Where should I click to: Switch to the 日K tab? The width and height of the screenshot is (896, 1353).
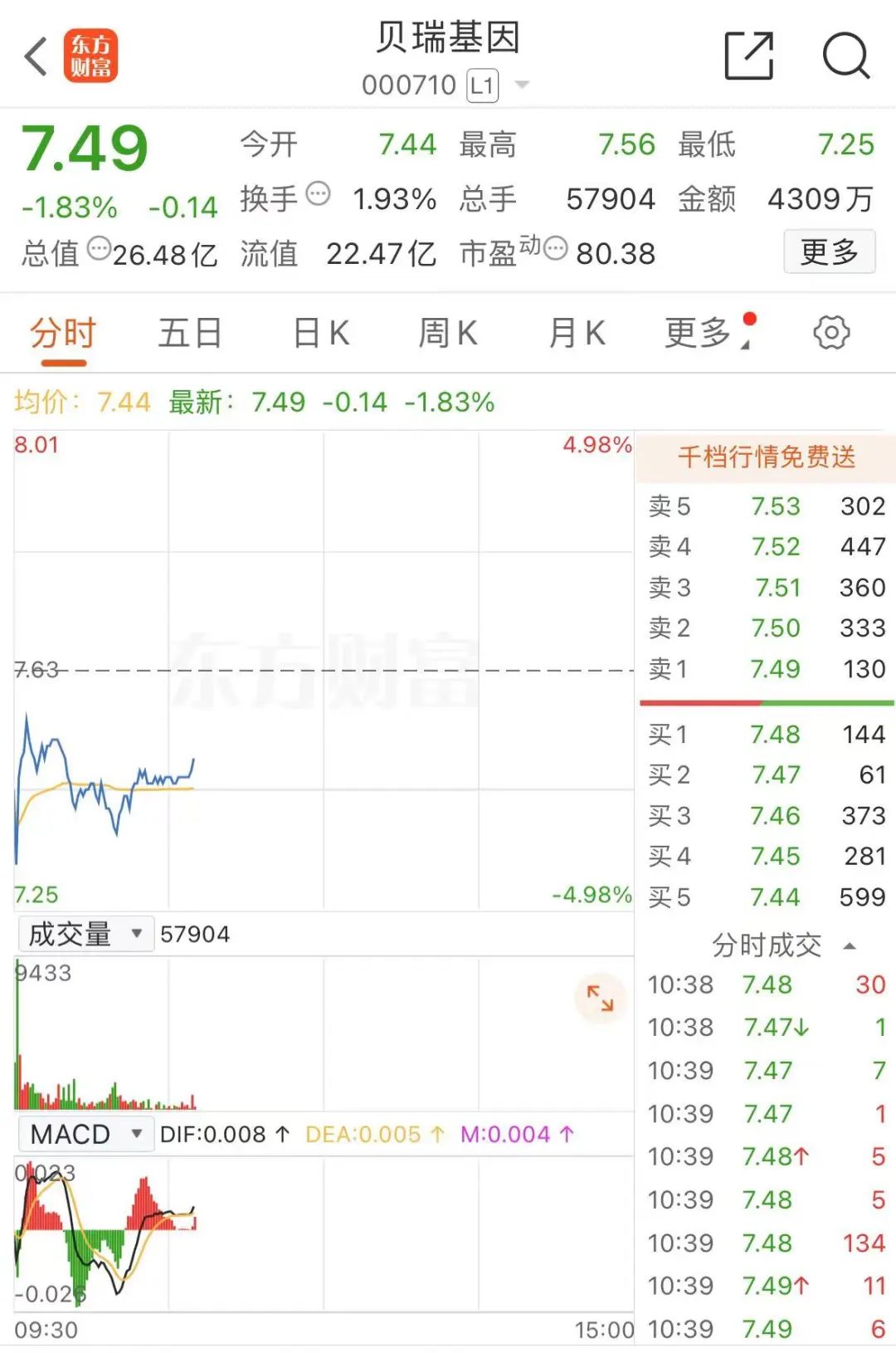(320, 331)
